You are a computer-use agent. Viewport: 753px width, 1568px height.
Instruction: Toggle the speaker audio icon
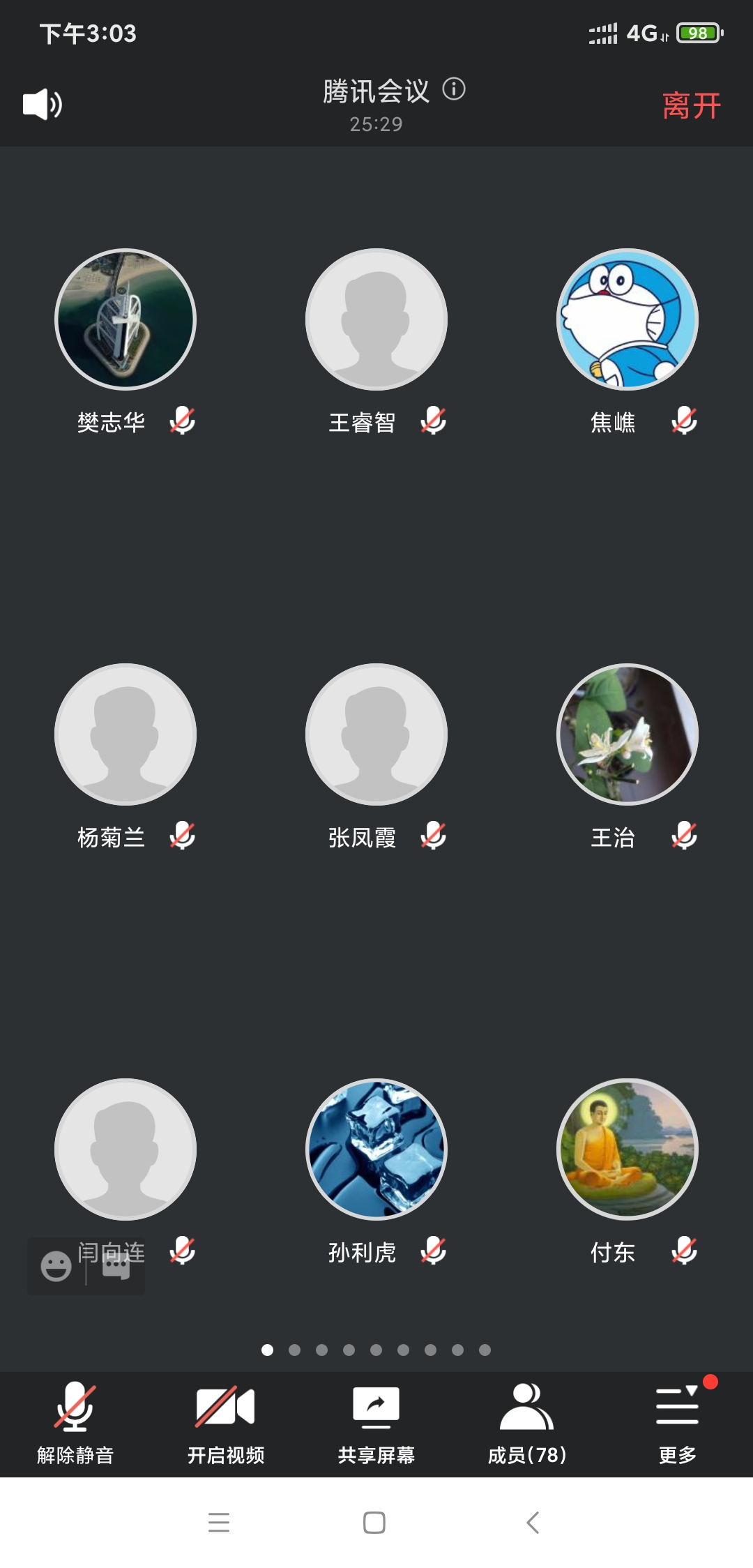tap(43, 105)
